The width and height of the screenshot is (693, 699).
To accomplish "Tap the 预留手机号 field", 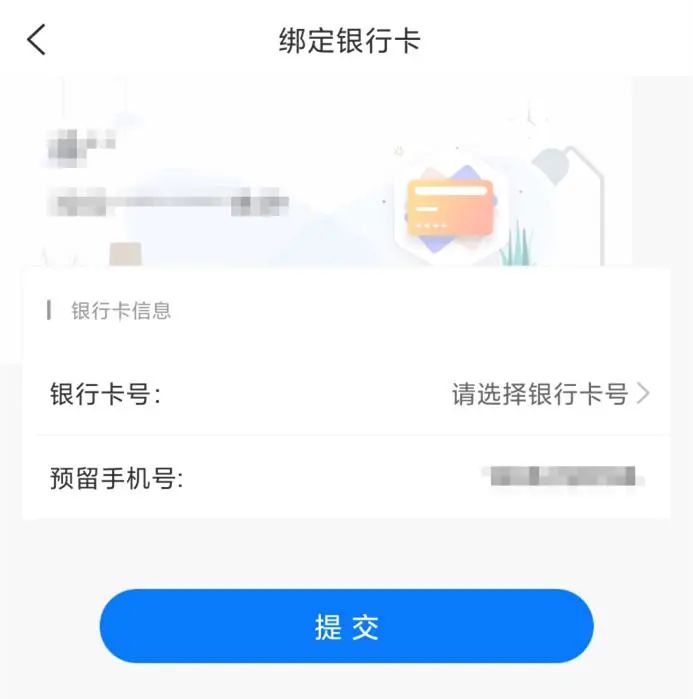I will [x=560, y=477].
